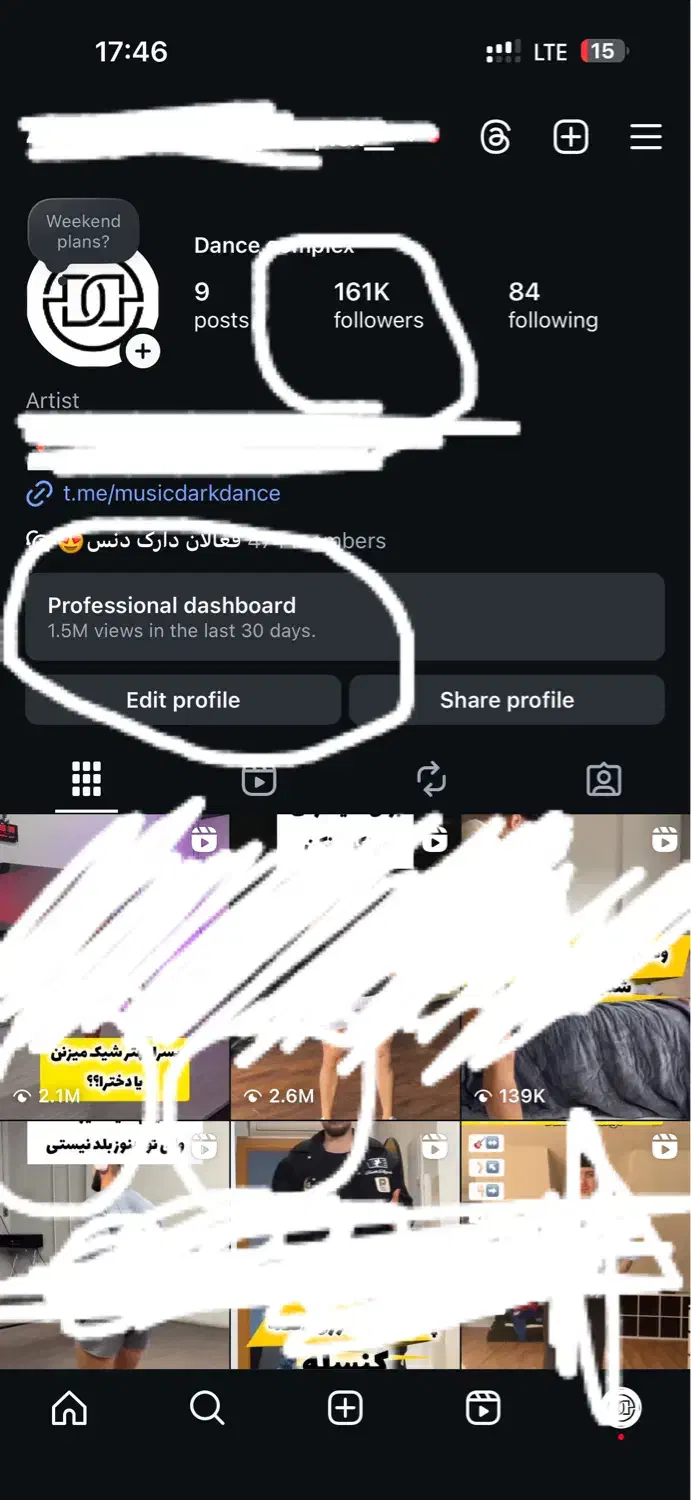691x1500 pixels.
Task: Switch to the Reels tab
Action: (259, 779)
